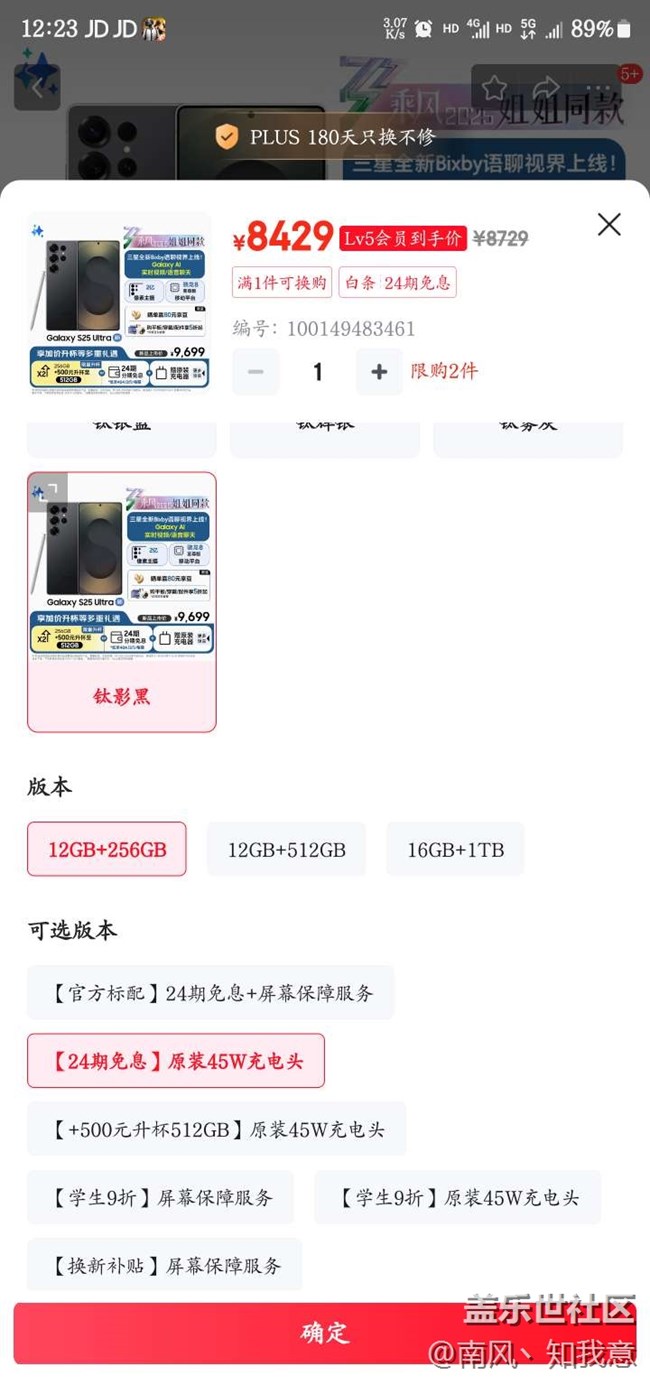Choose the 16GB+1TB version
Viewport: 650px width, 1394px height.
pyautogui.click(x=455, y=849)
